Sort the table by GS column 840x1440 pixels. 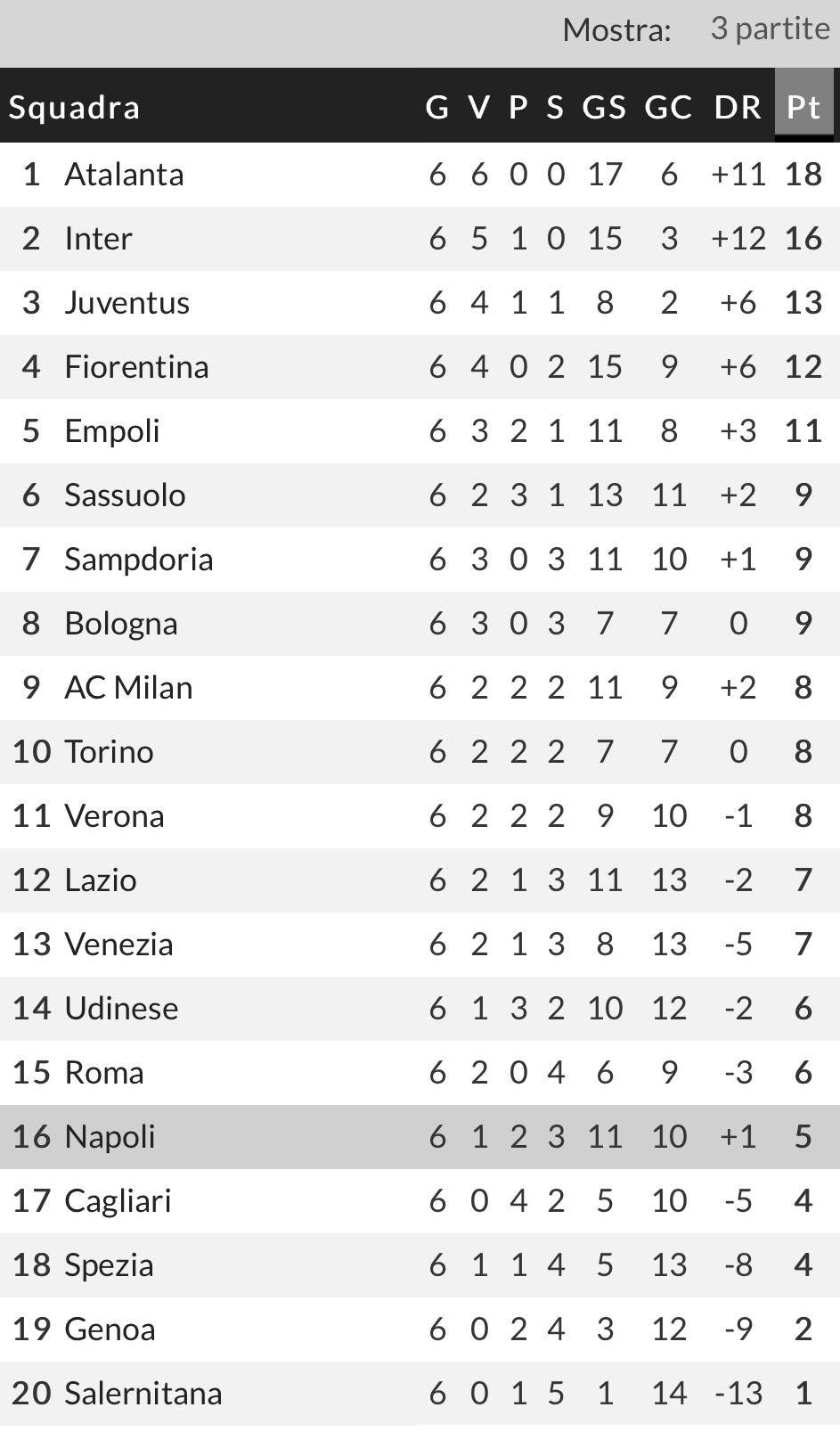click(x=604, y=107)
